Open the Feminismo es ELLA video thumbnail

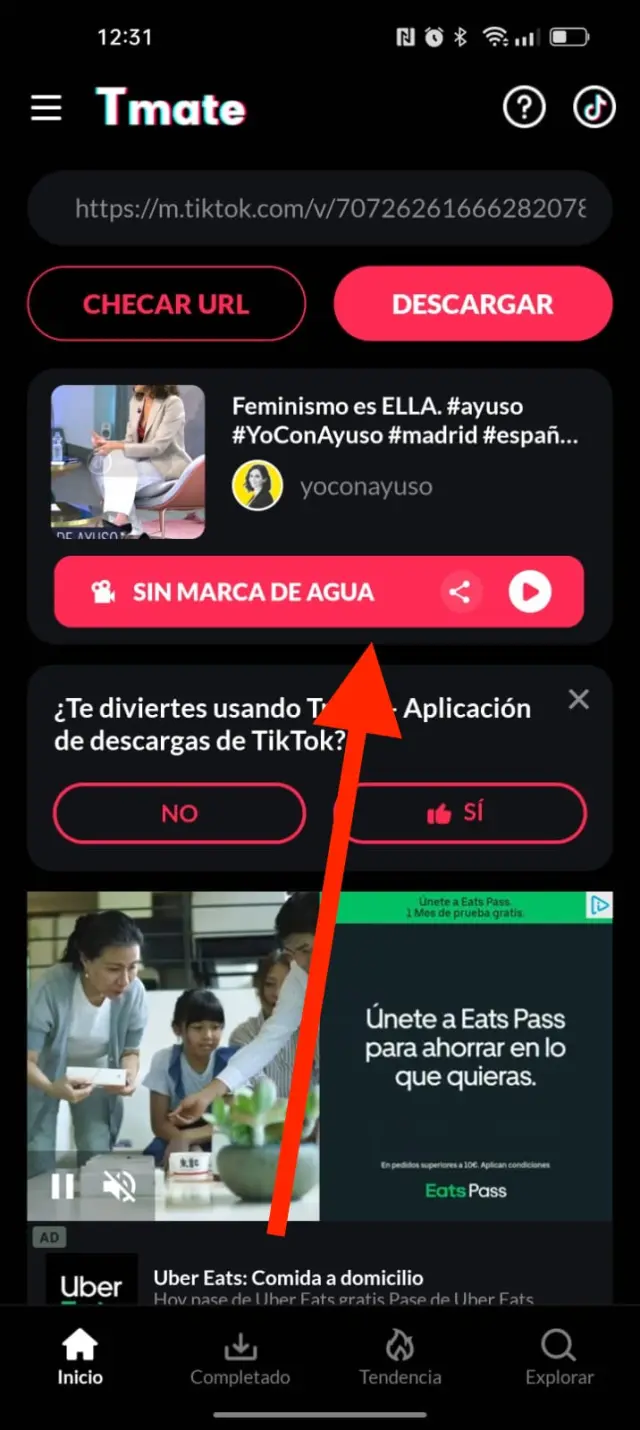[x=128, y=462]
